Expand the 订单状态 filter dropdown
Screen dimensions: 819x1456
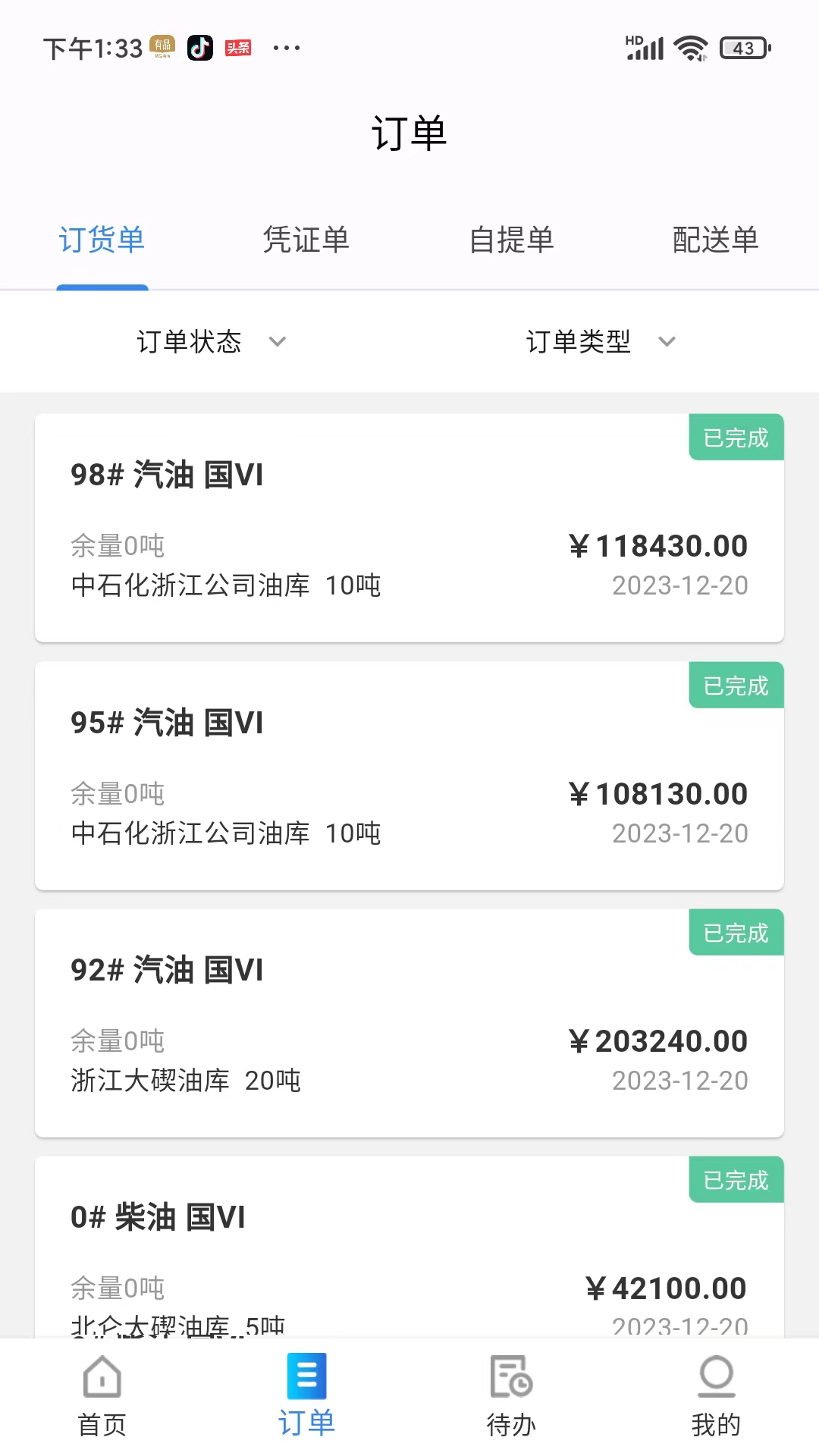210,342
